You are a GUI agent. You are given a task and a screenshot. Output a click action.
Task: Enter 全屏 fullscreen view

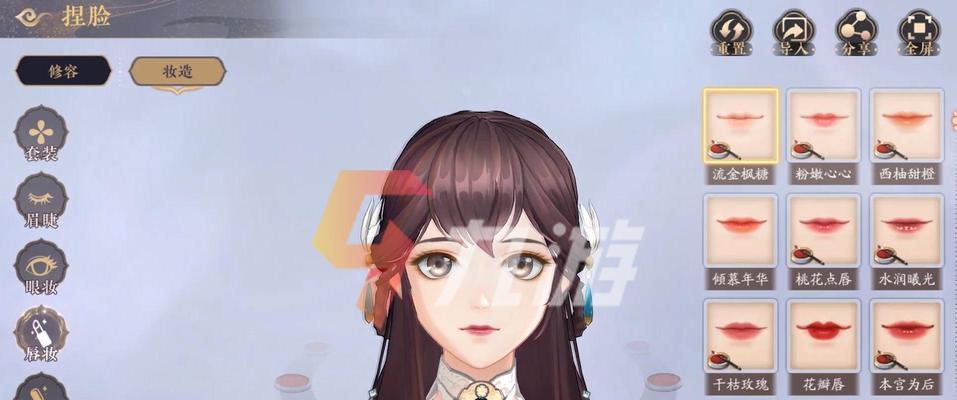[x=918, y=32]
